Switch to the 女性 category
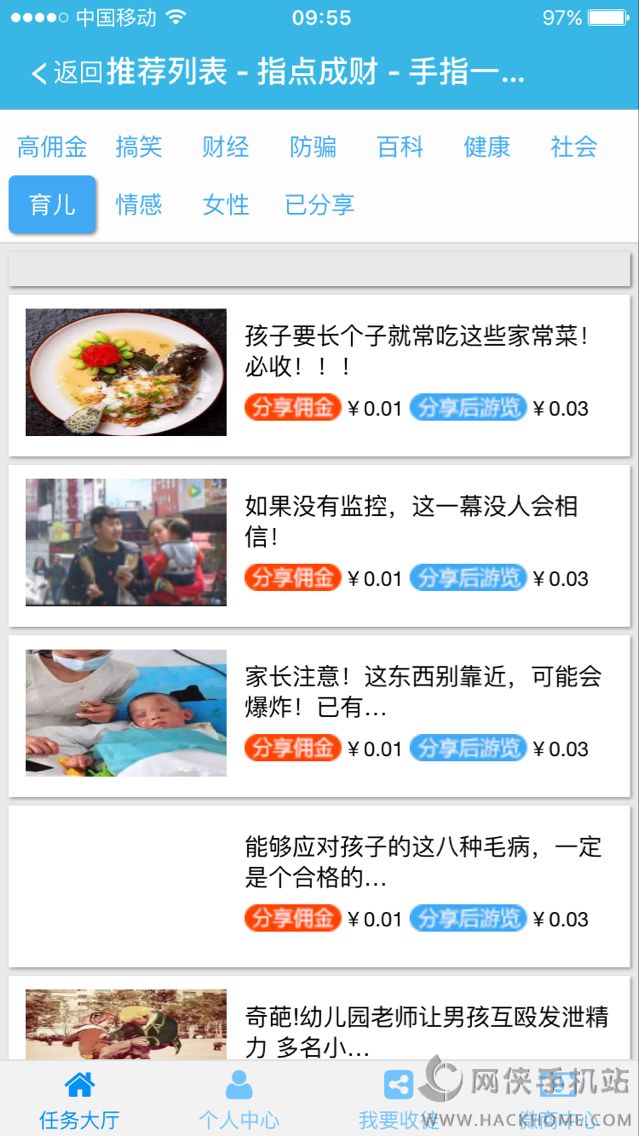The height and width of the screenshot is (1136, 639). click(225, 205)
